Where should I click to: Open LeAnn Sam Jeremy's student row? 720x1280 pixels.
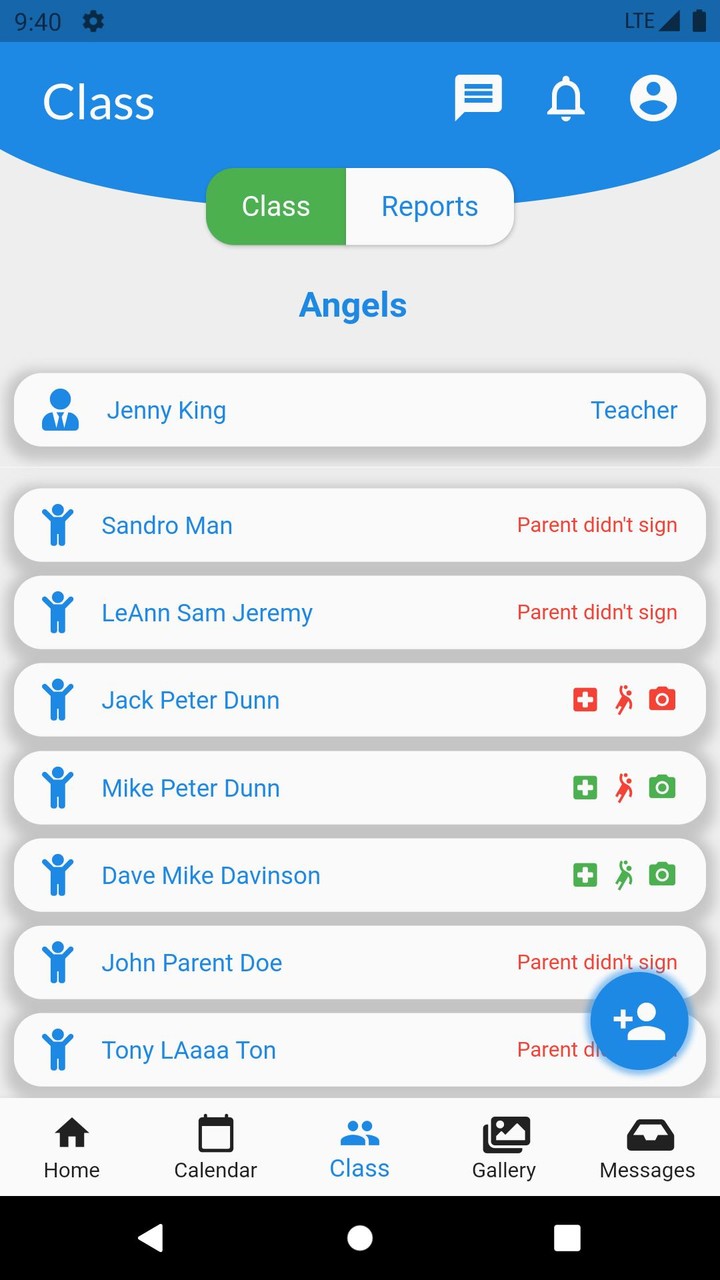(x=300, y=613)
